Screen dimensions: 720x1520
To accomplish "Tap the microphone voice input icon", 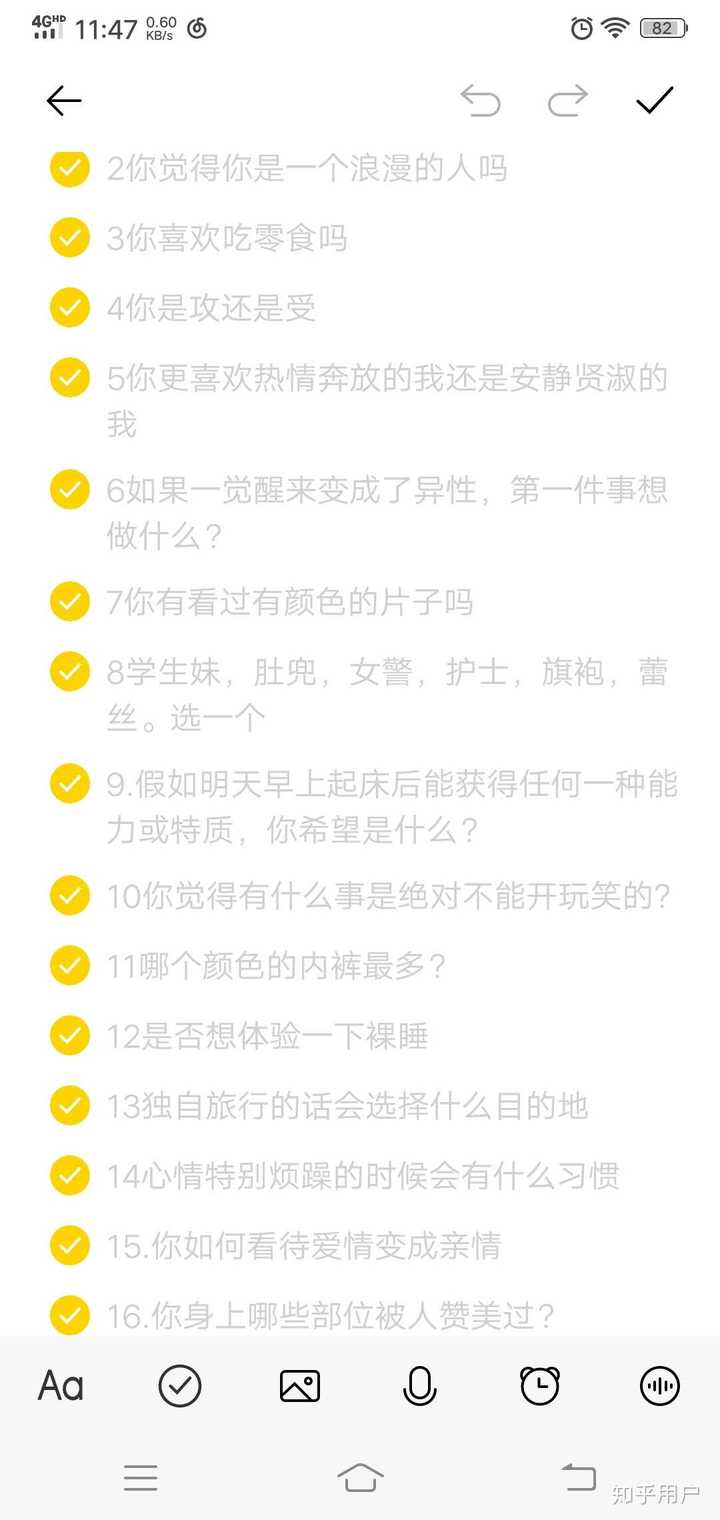I will click(419, 1386).
